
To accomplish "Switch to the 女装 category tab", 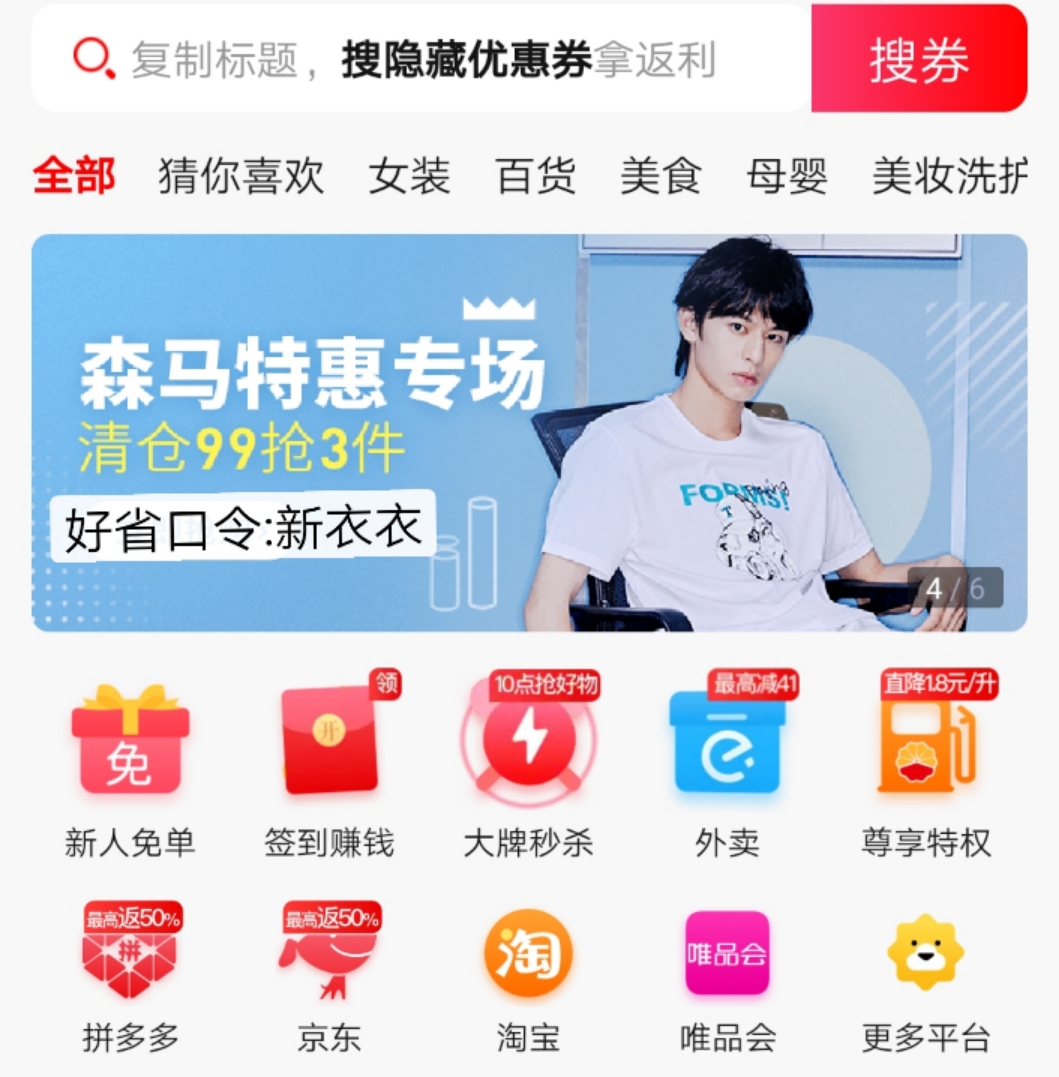I will (409, 177).
